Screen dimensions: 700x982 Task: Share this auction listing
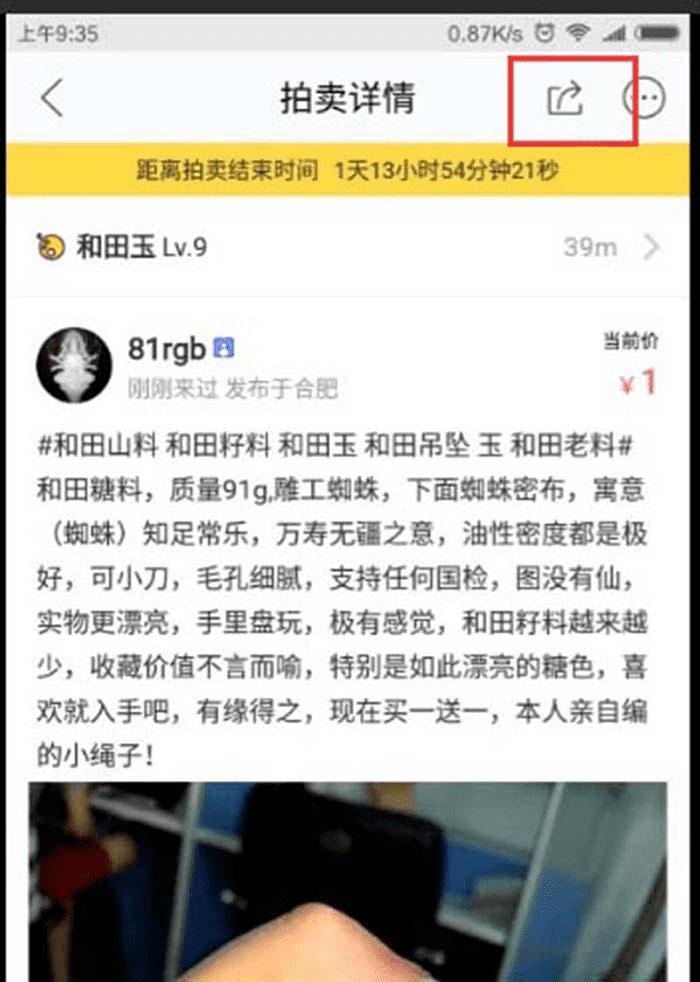pyautogui.click(x=565, y=99)
